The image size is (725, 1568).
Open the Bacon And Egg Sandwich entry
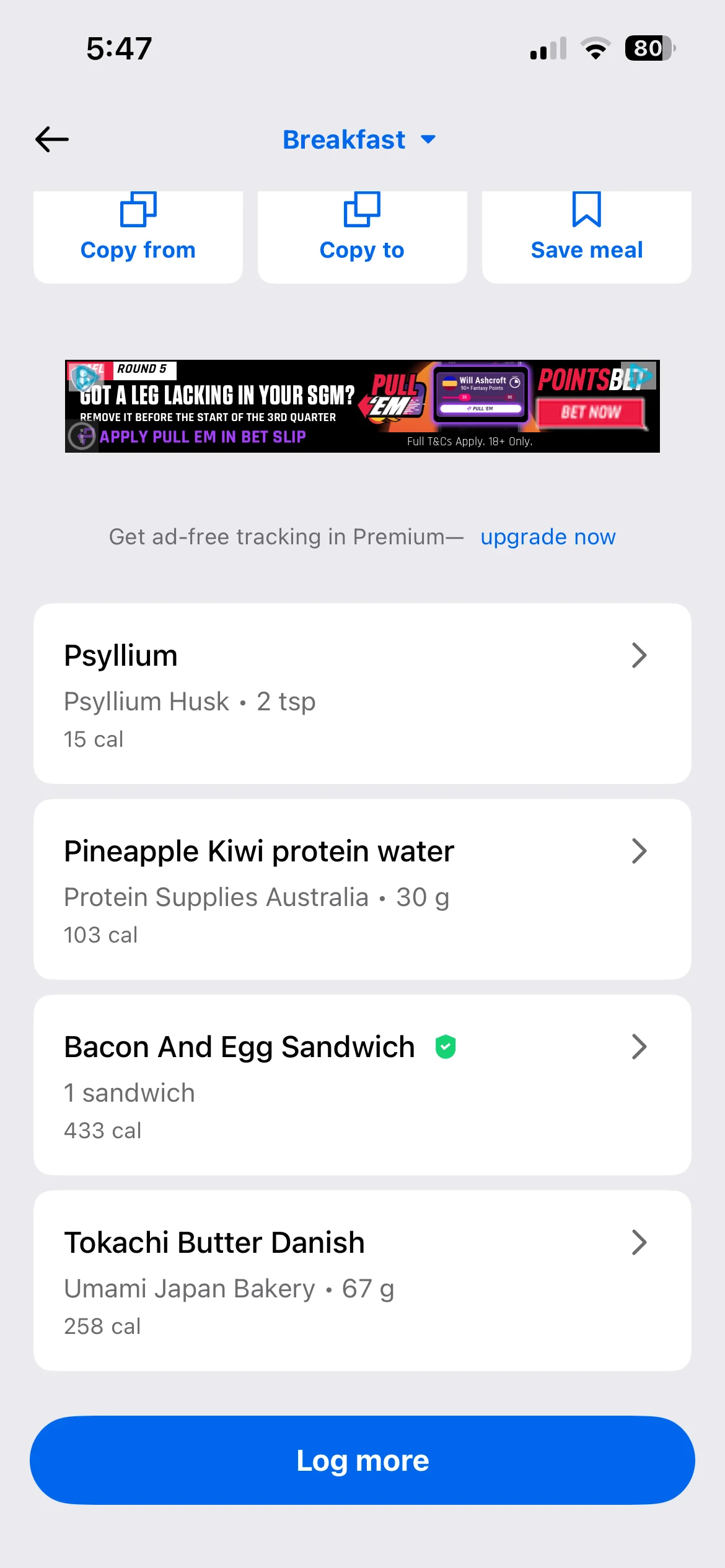362,1085
